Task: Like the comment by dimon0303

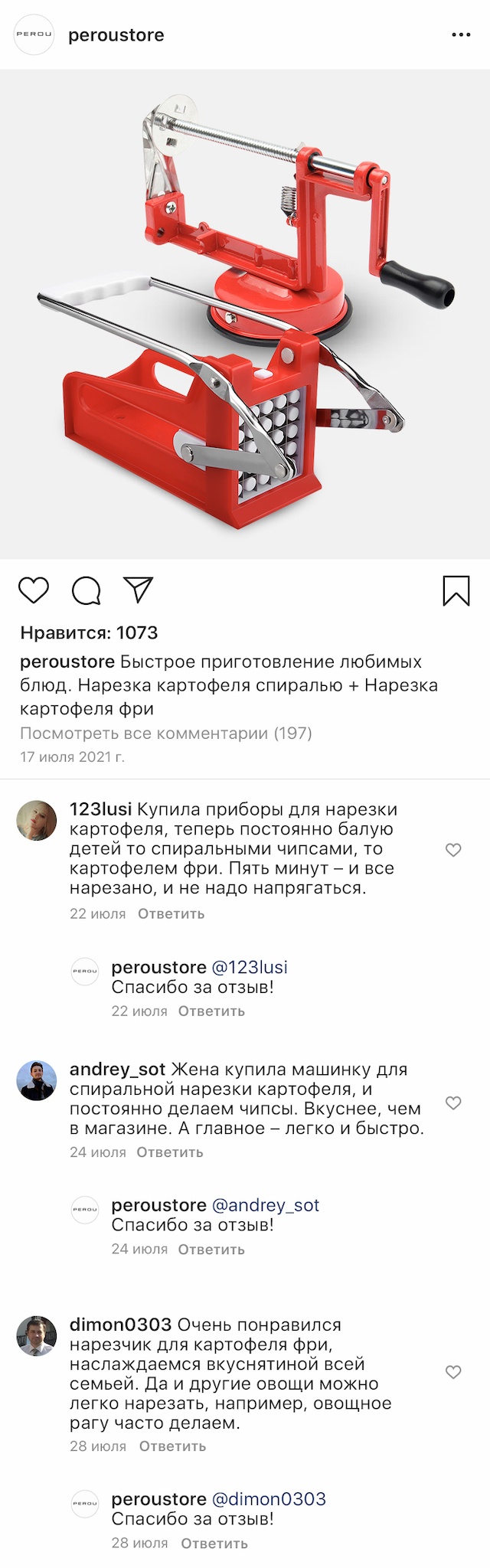Action: tap(453, 1372)
